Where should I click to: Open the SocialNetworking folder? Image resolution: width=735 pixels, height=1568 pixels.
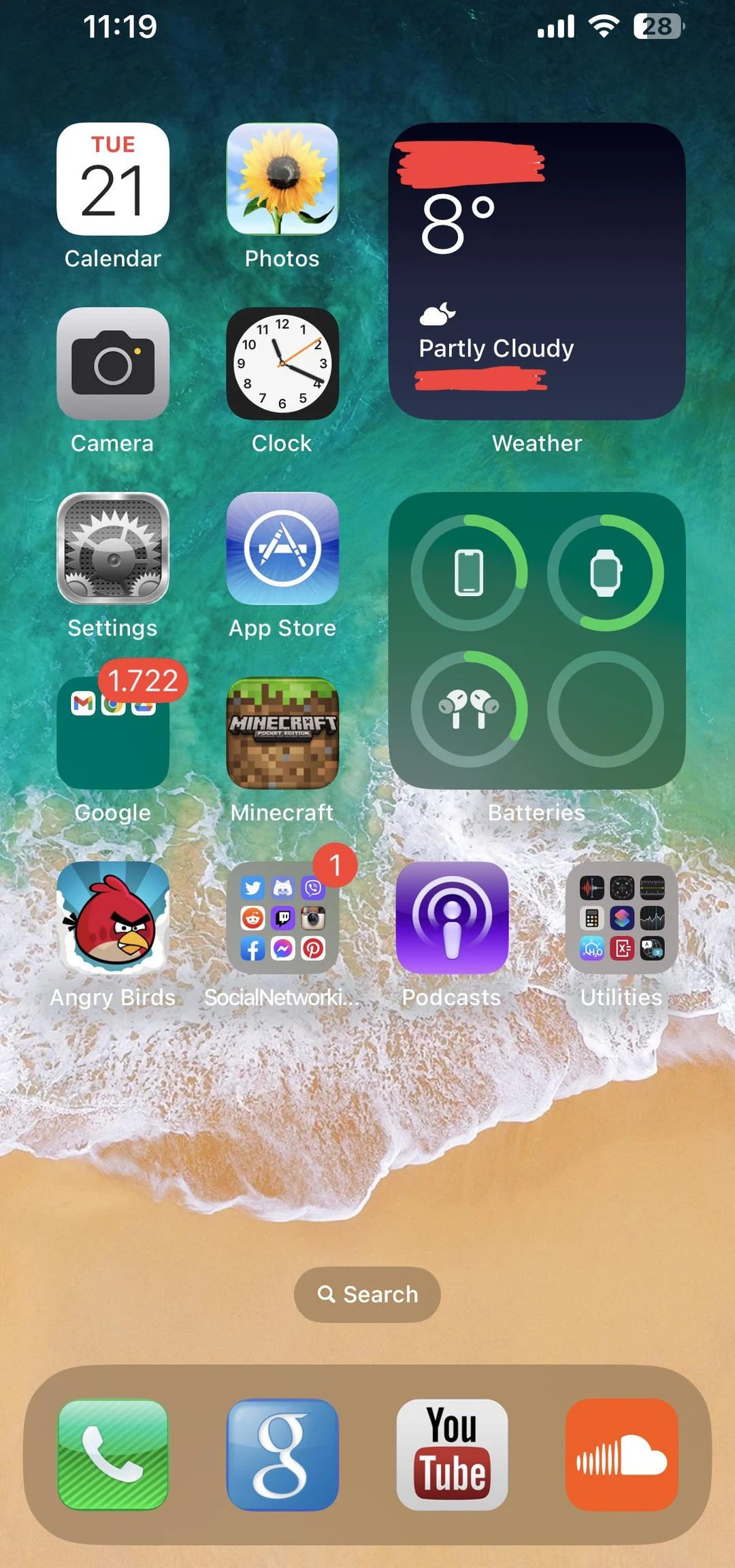tap(282, 918)
